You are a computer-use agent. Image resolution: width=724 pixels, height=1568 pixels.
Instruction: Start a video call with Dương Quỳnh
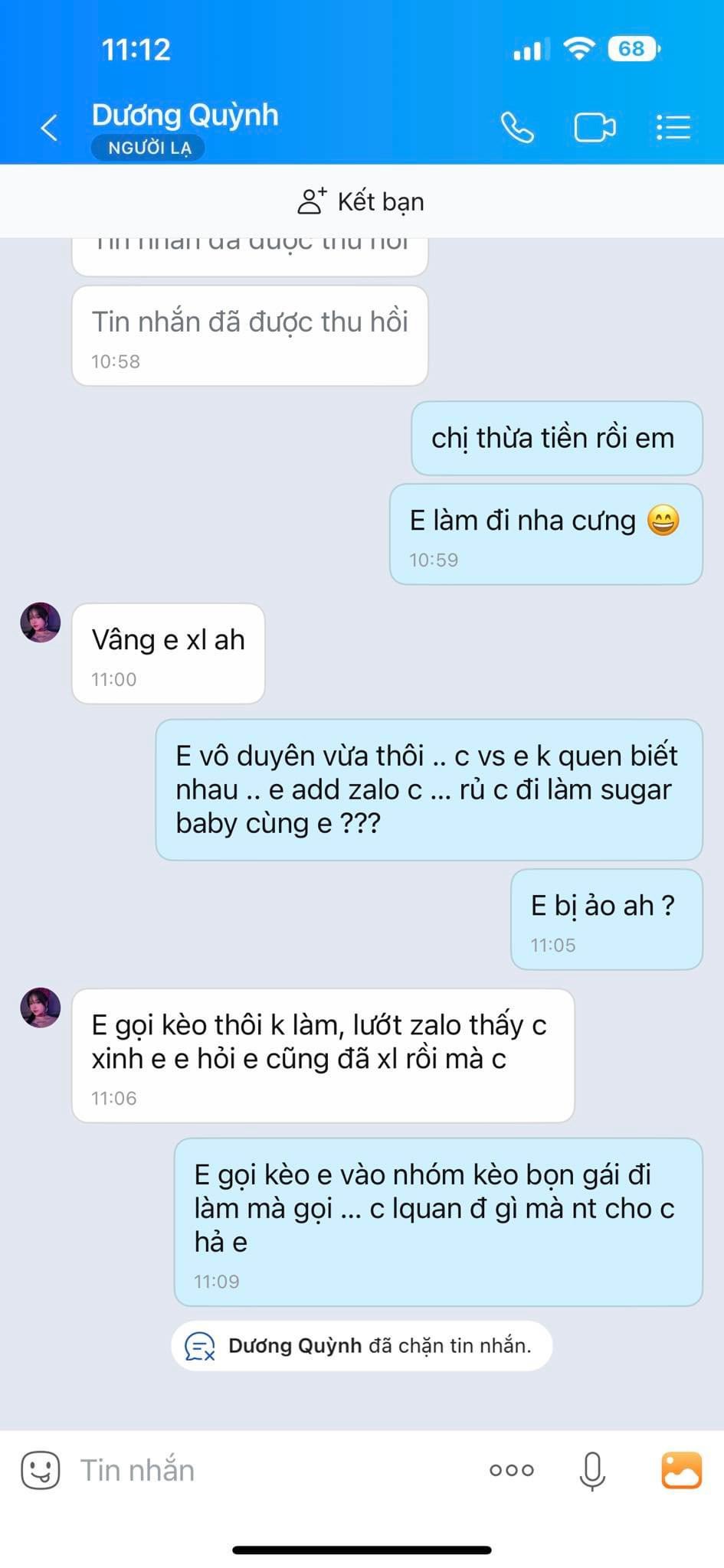pos(595,128)
